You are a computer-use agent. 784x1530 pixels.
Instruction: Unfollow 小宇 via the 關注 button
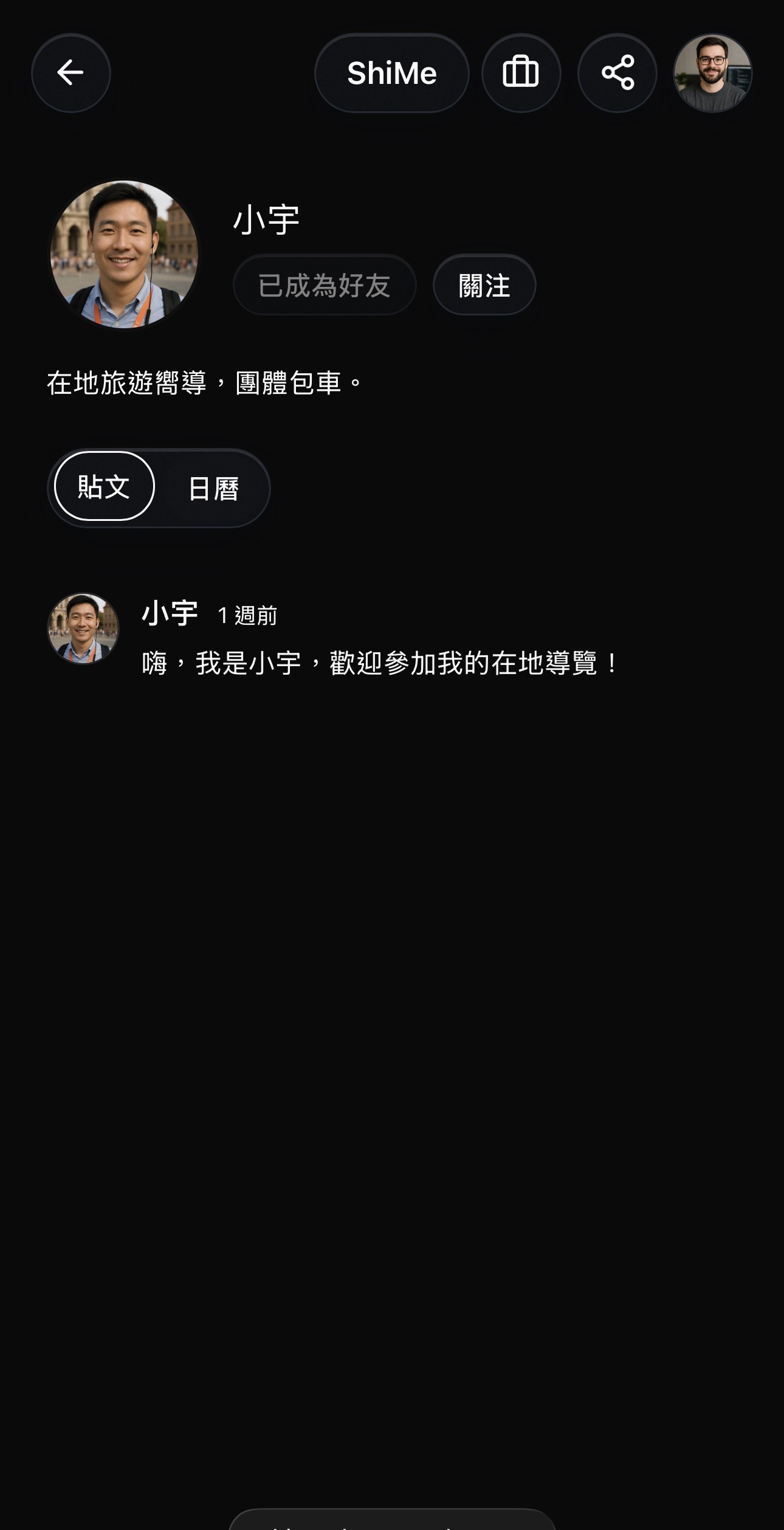click(483, 284)
